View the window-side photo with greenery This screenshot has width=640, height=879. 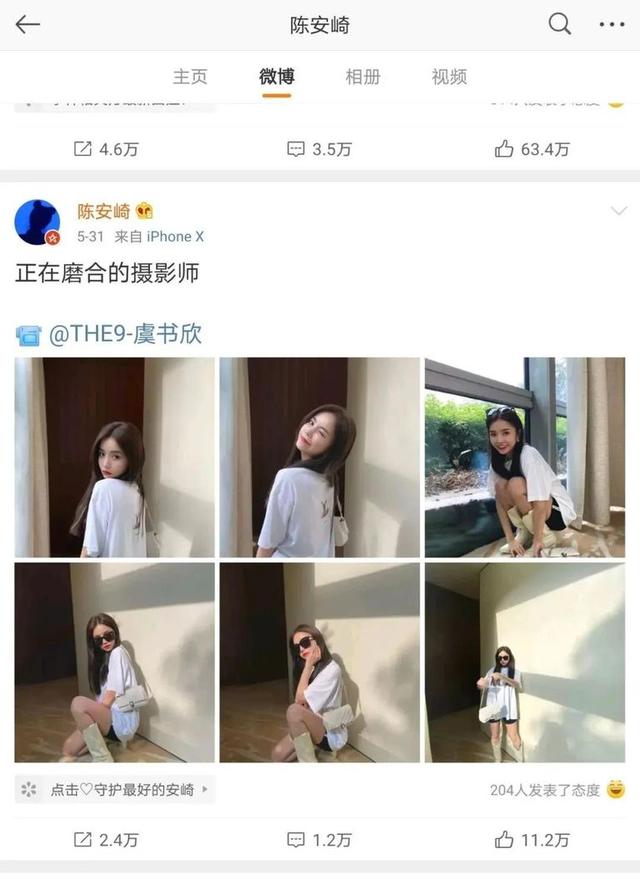[525, 457]
